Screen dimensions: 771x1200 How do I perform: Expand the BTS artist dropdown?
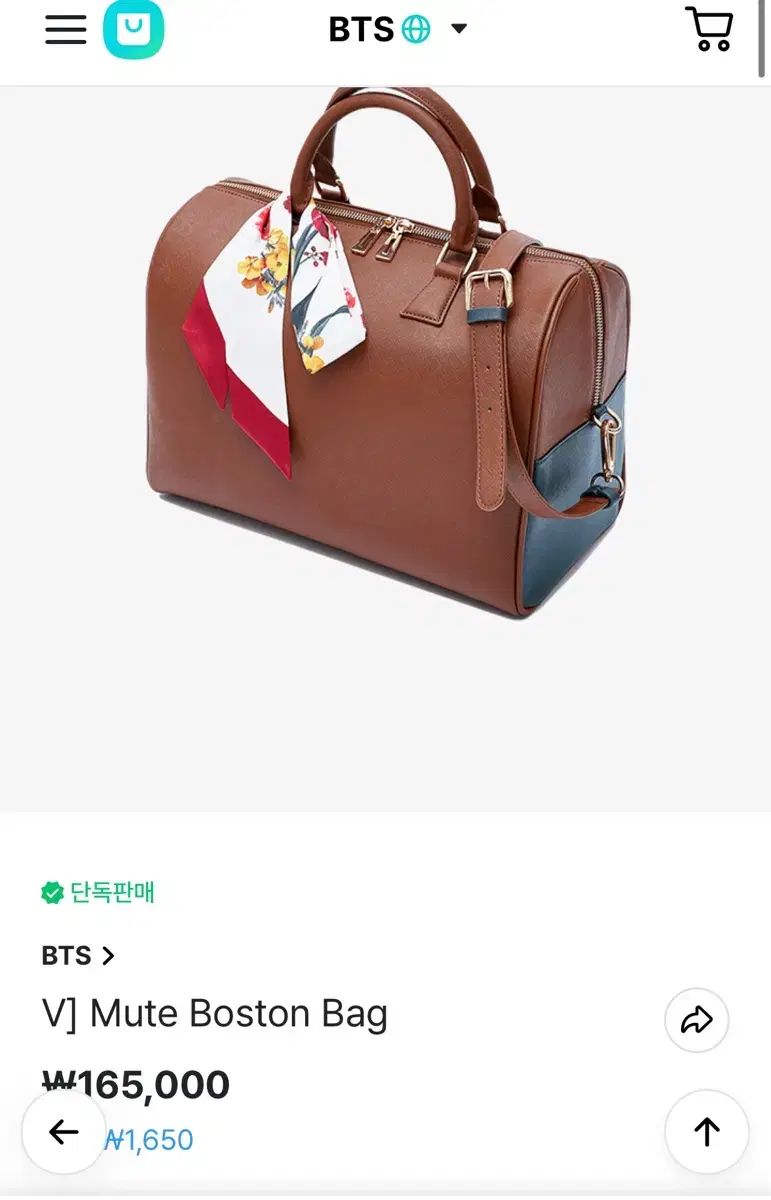click(459, 29)
